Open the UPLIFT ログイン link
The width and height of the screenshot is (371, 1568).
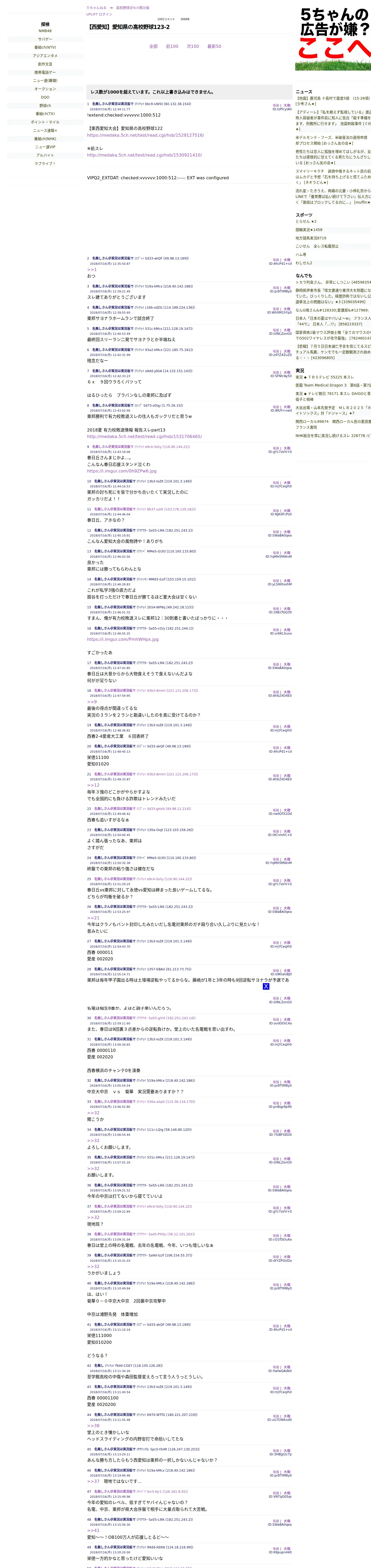(99, 14)
